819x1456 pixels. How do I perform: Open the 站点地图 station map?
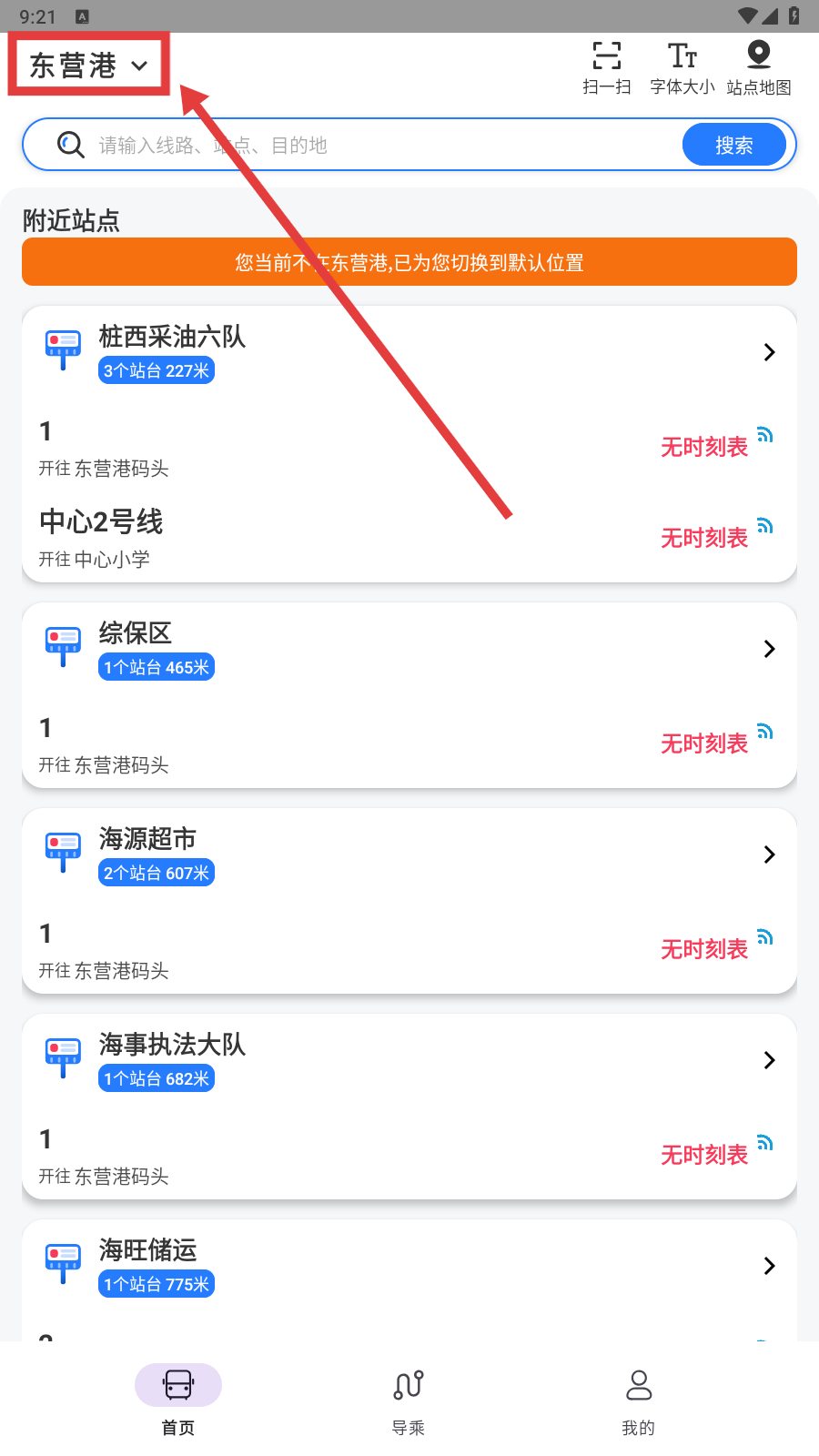click(758, 67)
